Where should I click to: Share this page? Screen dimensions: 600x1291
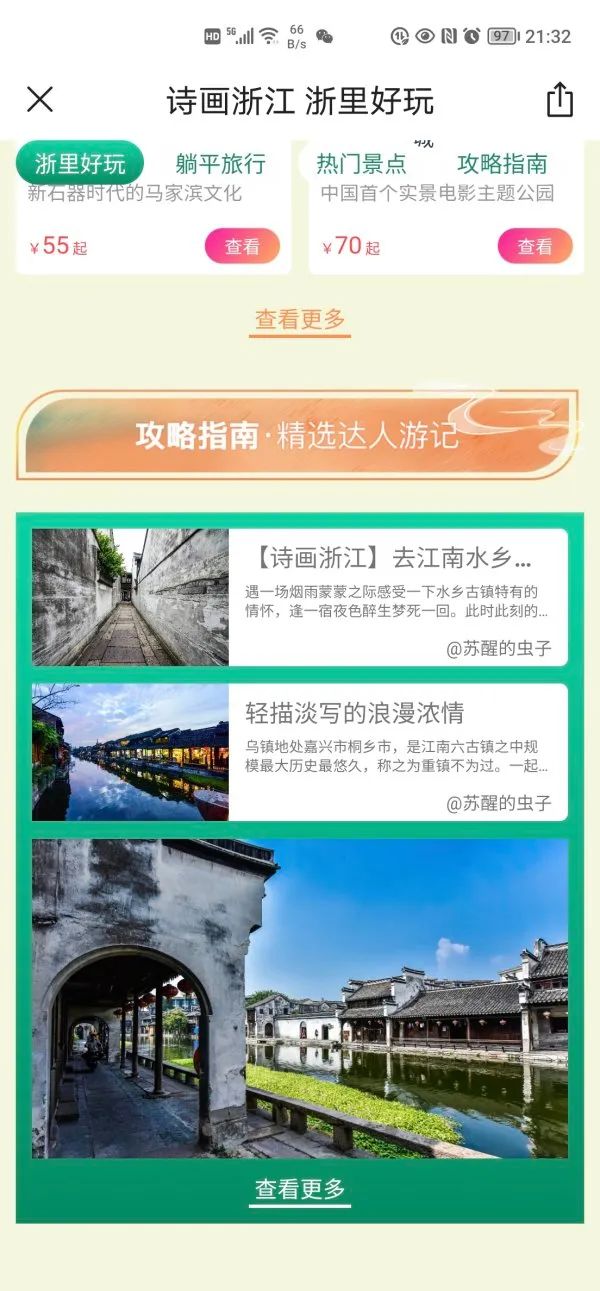coord(559,100)
